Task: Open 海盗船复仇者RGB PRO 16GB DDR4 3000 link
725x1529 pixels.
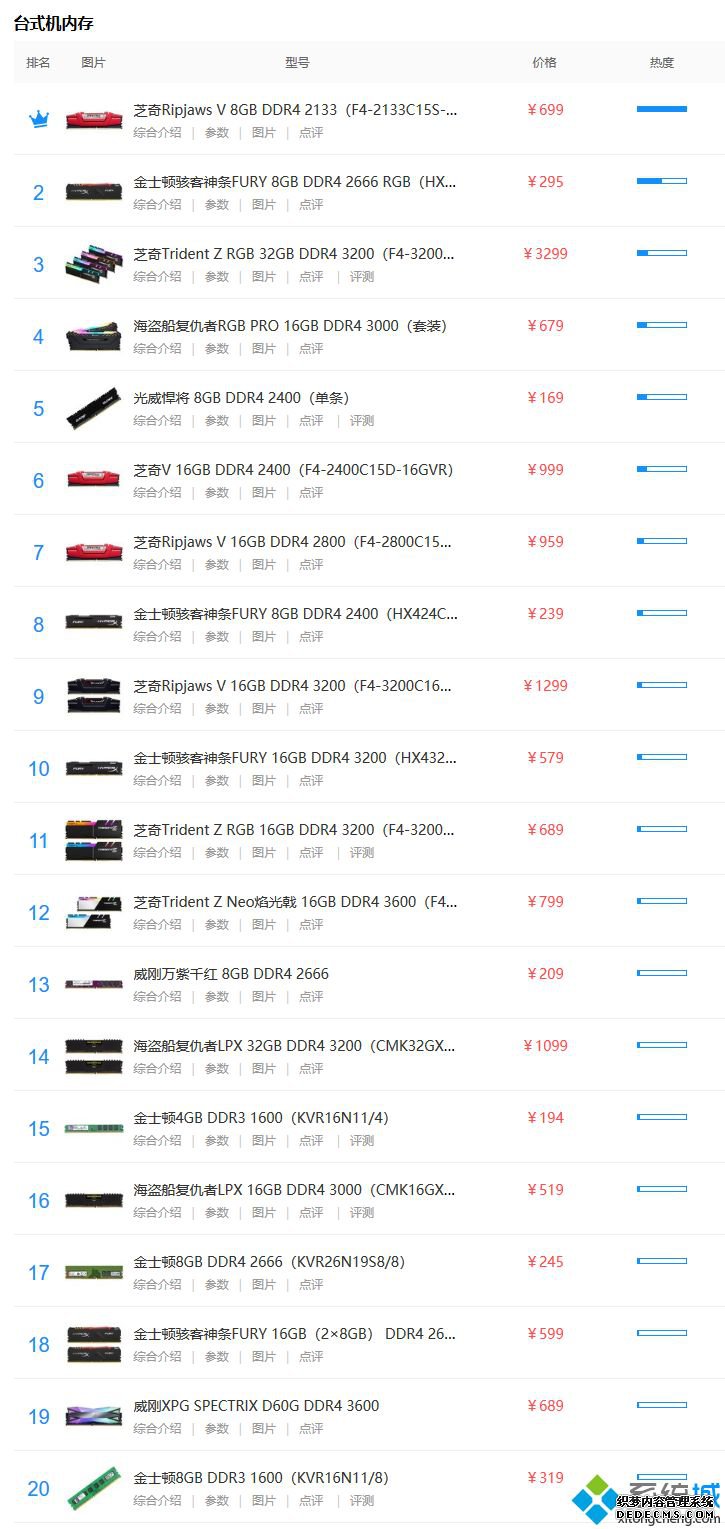Action: click(x=290, y=326)
